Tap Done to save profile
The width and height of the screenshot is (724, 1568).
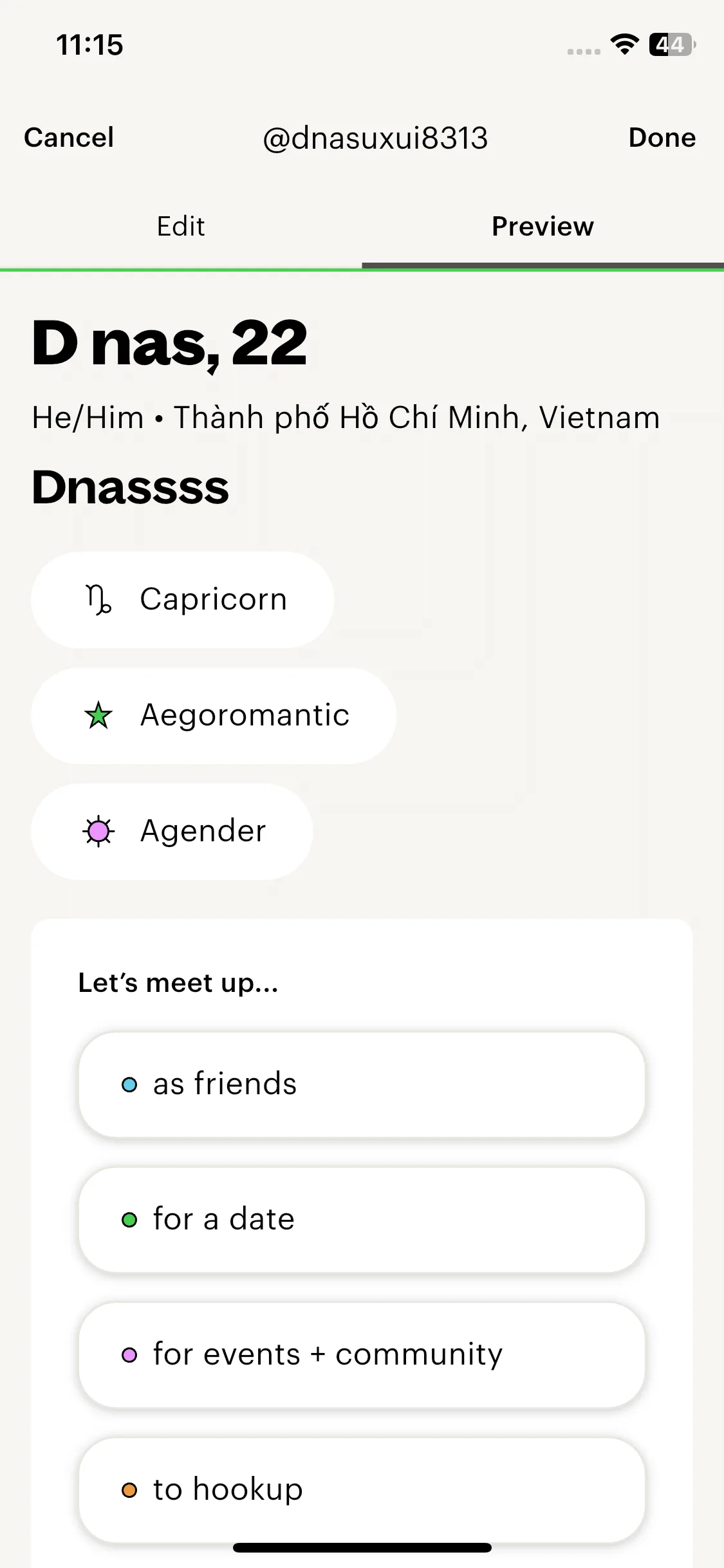662,138
